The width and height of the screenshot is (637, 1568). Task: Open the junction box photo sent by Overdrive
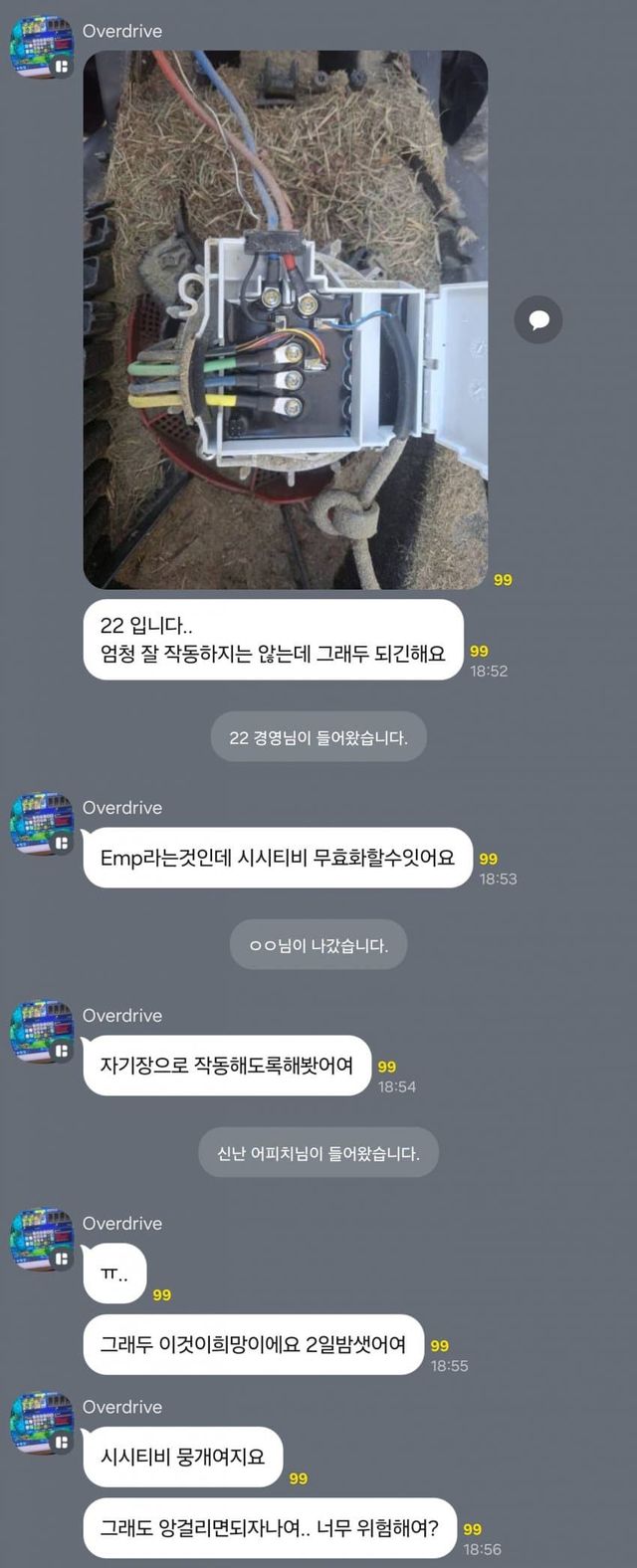285,319
